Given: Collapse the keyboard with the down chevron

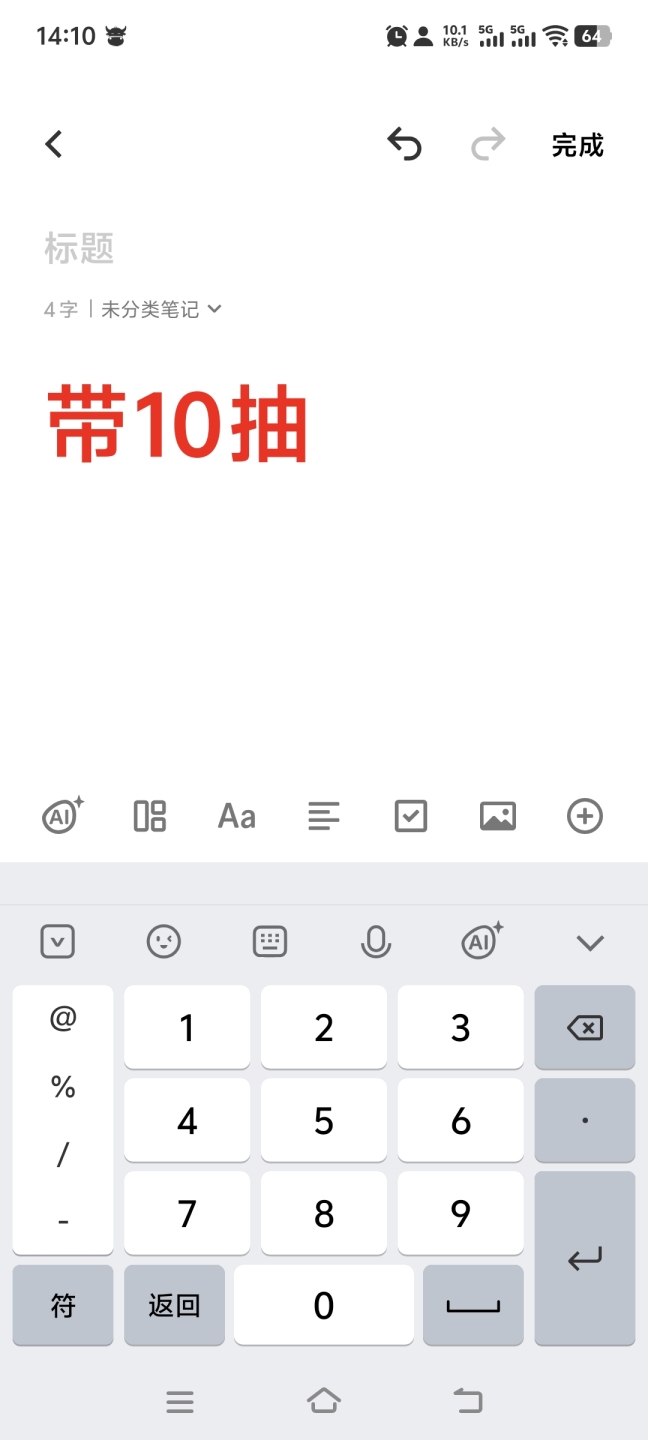Looking at the screenshot, I should point(590,942).
